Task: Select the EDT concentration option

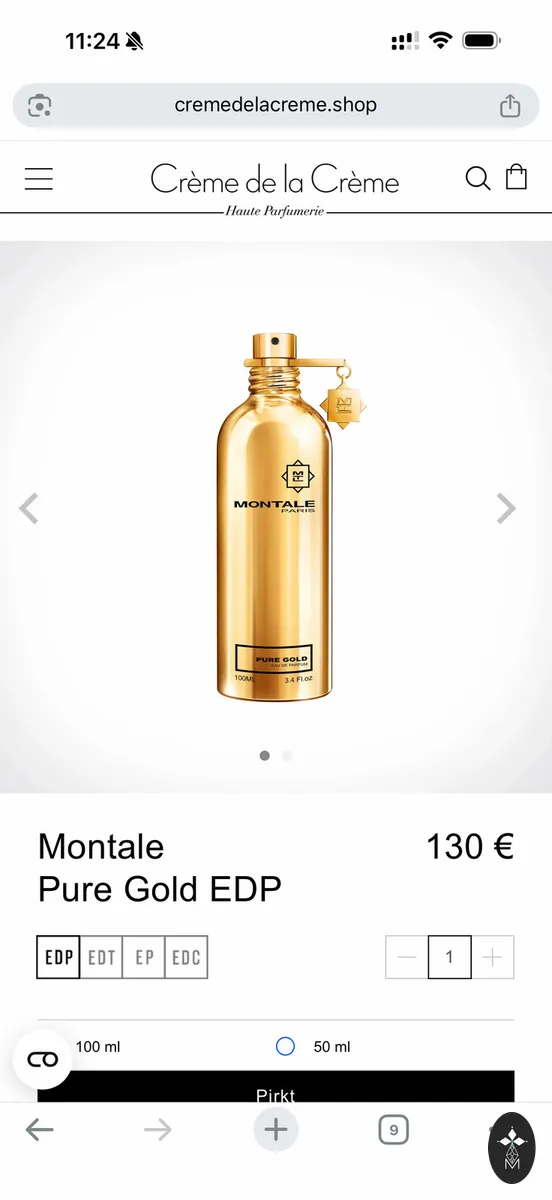Action: [102, 957]
